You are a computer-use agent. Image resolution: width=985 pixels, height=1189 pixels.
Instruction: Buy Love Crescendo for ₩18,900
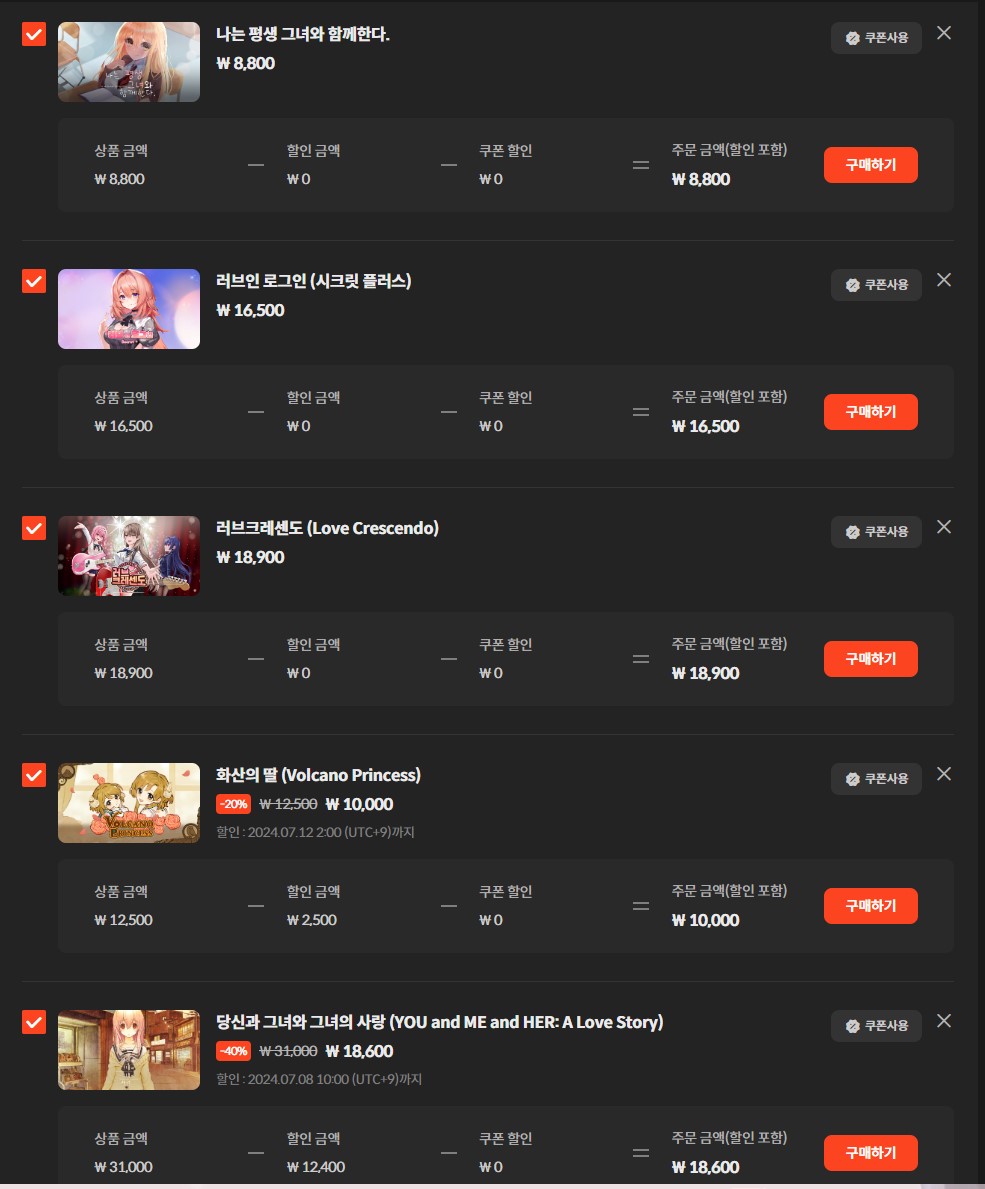[x=870, y=659]
